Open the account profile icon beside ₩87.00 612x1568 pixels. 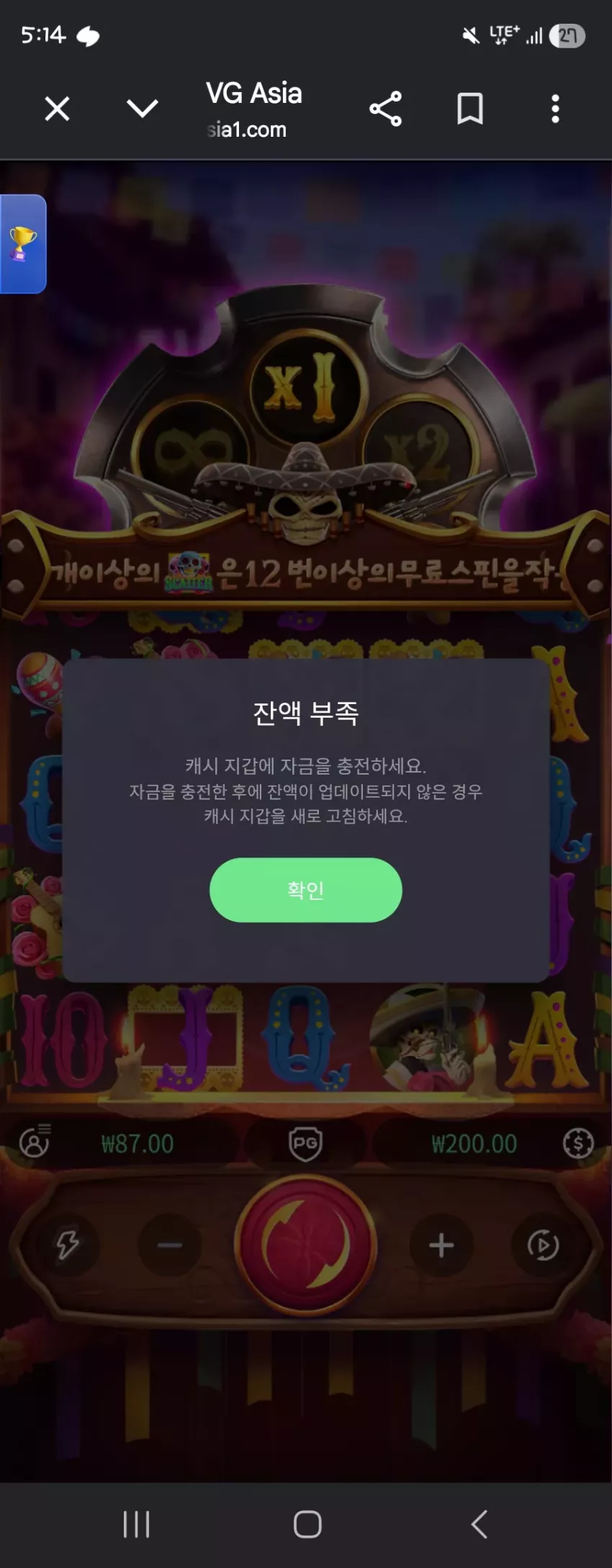pyautogui.click(x=35, y=1143)
